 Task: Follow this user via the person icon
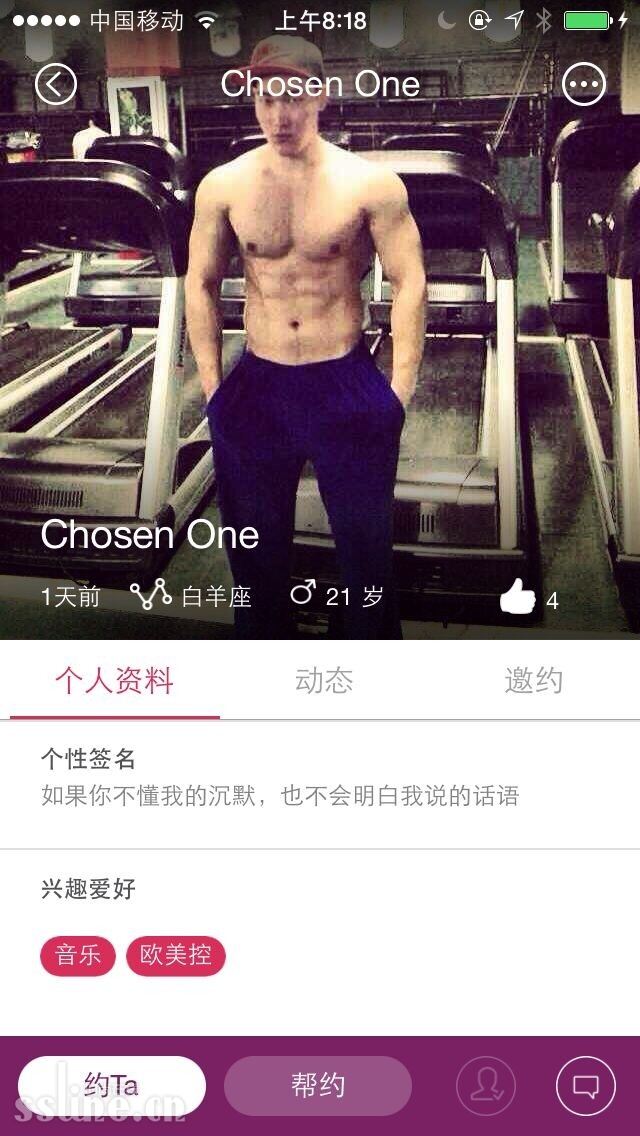(486, 1086)
